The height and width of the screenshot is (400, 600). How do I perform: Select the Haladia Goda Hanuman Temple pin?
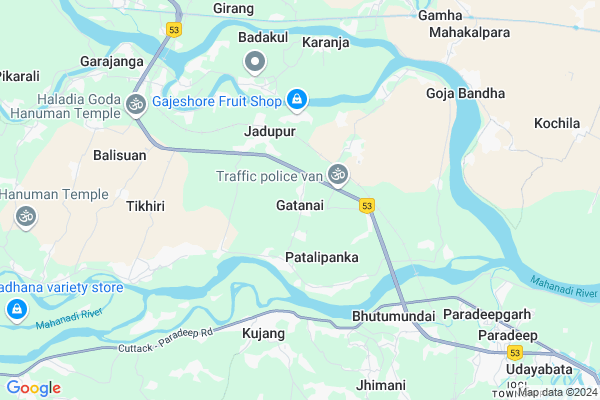[x=136, y=102]
